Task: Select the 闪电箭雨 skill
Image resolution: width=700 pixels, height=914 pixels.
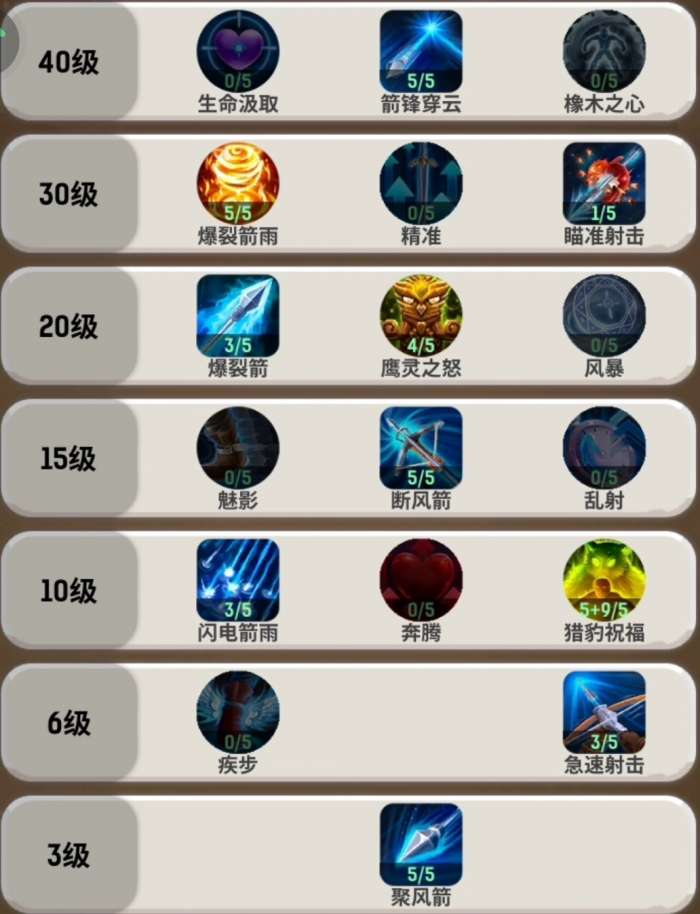Action: 238,580
